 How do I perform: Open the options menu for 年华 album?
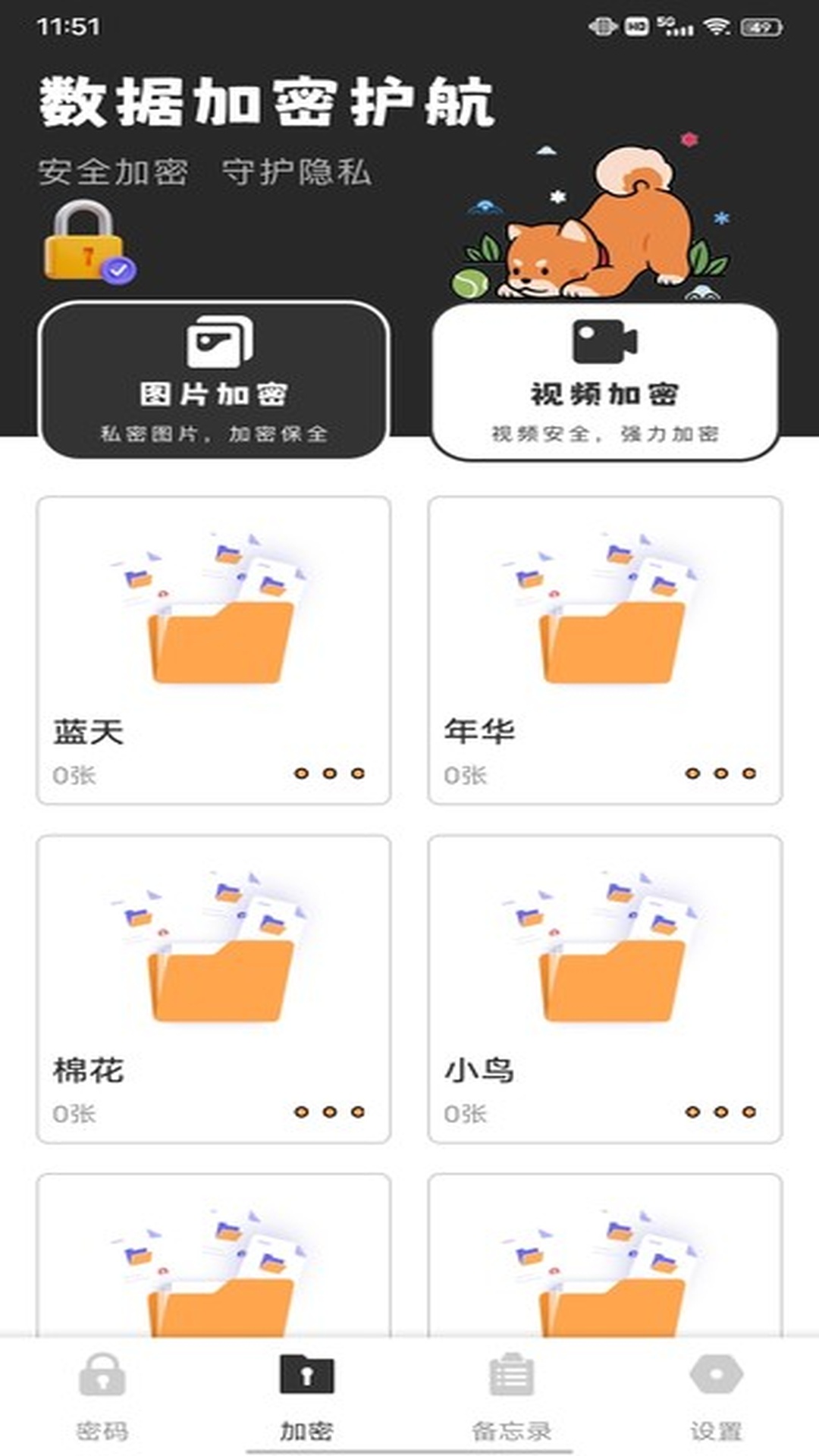point(719,773)
